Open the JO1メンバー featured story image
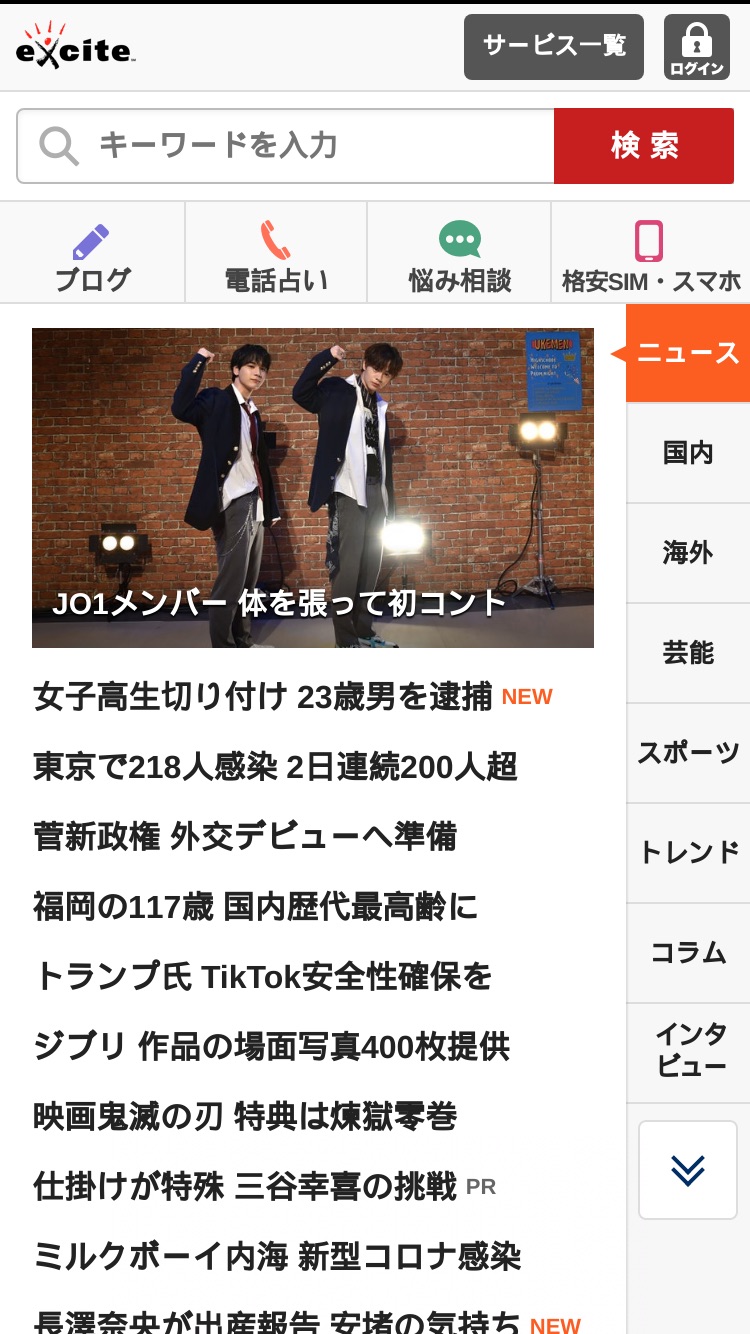750x1334 pixels. [313, 488]
